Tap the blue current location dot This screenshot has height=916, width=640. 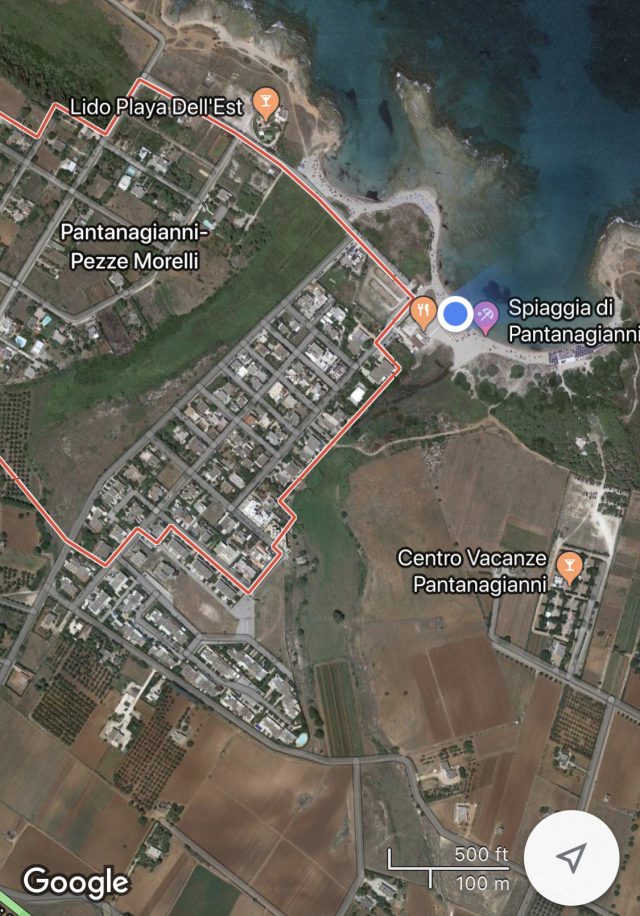point(455,314)
